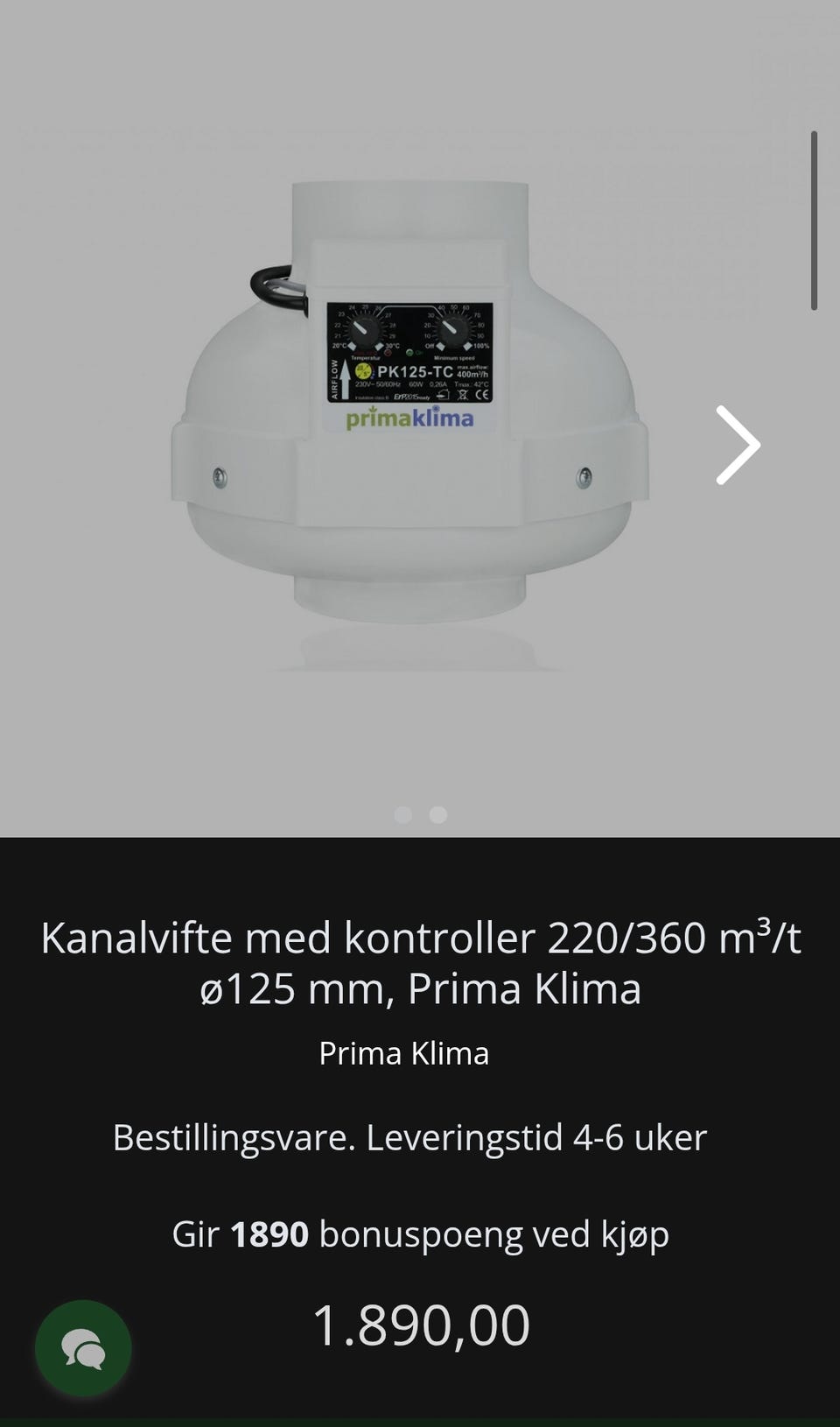The image size is (840, 1427).
Task: Enlarge the Prima Klima fan photo
Action: (x=411, y=411)
